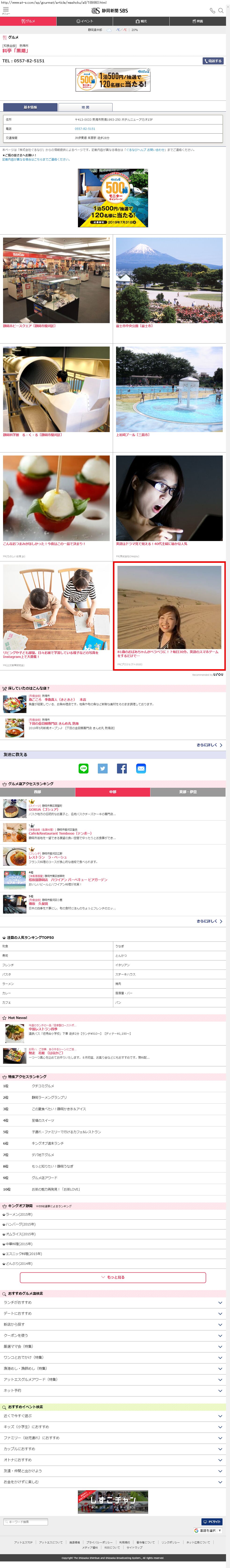
Task: Share this page via LINE
Action: click(x=83, y=769)
